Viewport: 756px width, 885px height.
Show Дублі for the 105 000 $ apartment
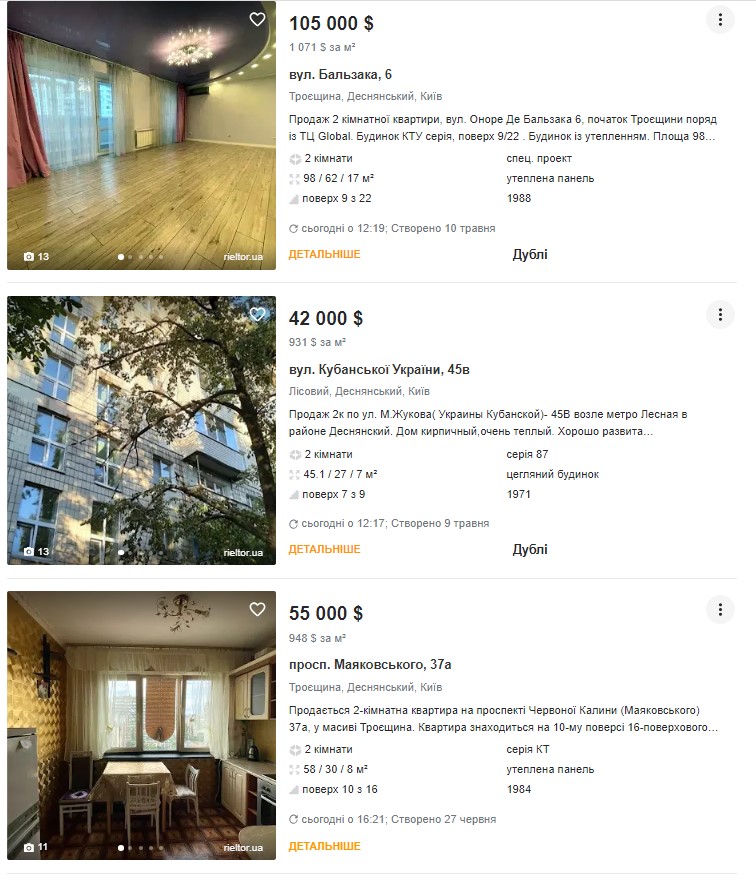click(530, 254)
